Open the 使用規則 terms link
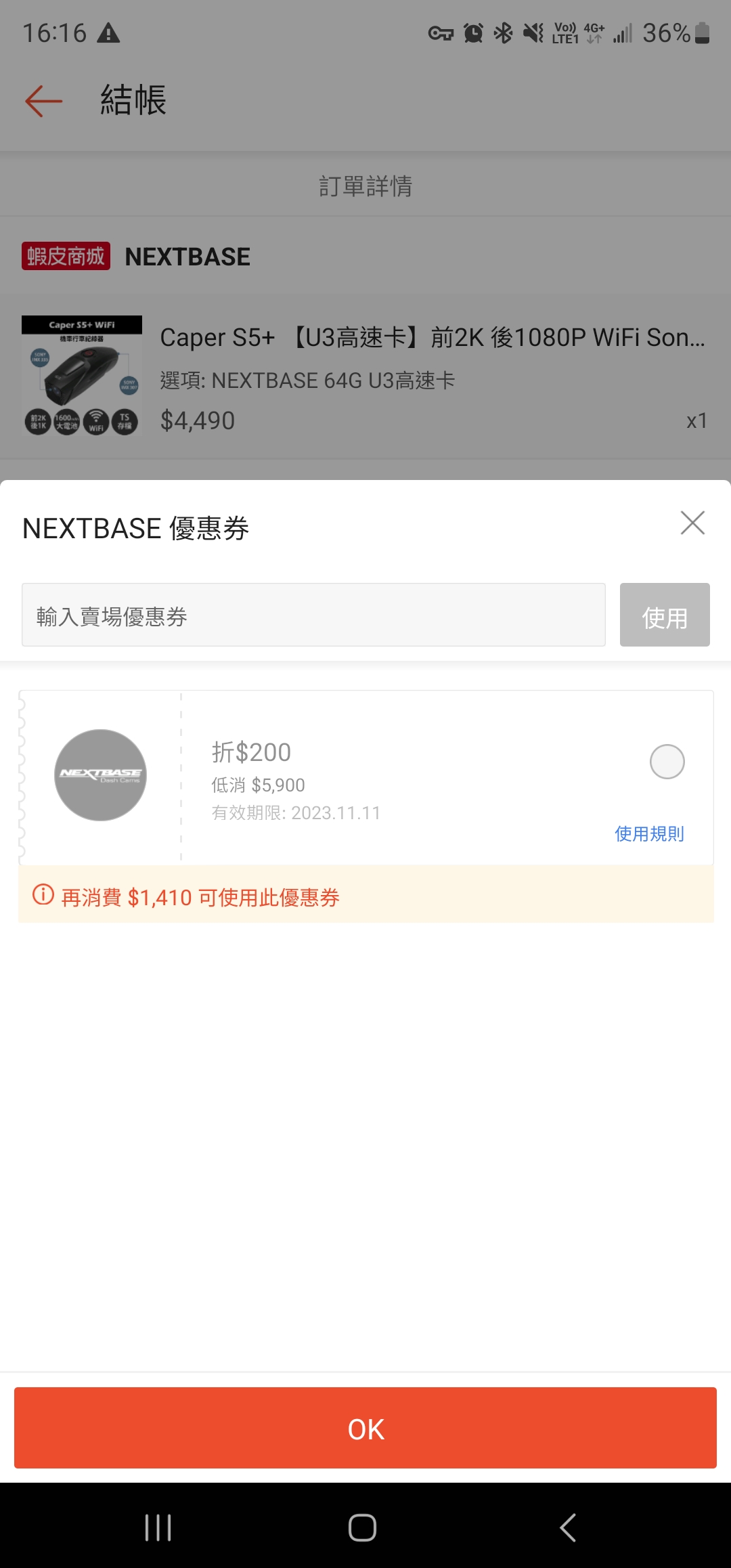The height and width of the screenshot is (1568, 731). [x=649, y=833]
